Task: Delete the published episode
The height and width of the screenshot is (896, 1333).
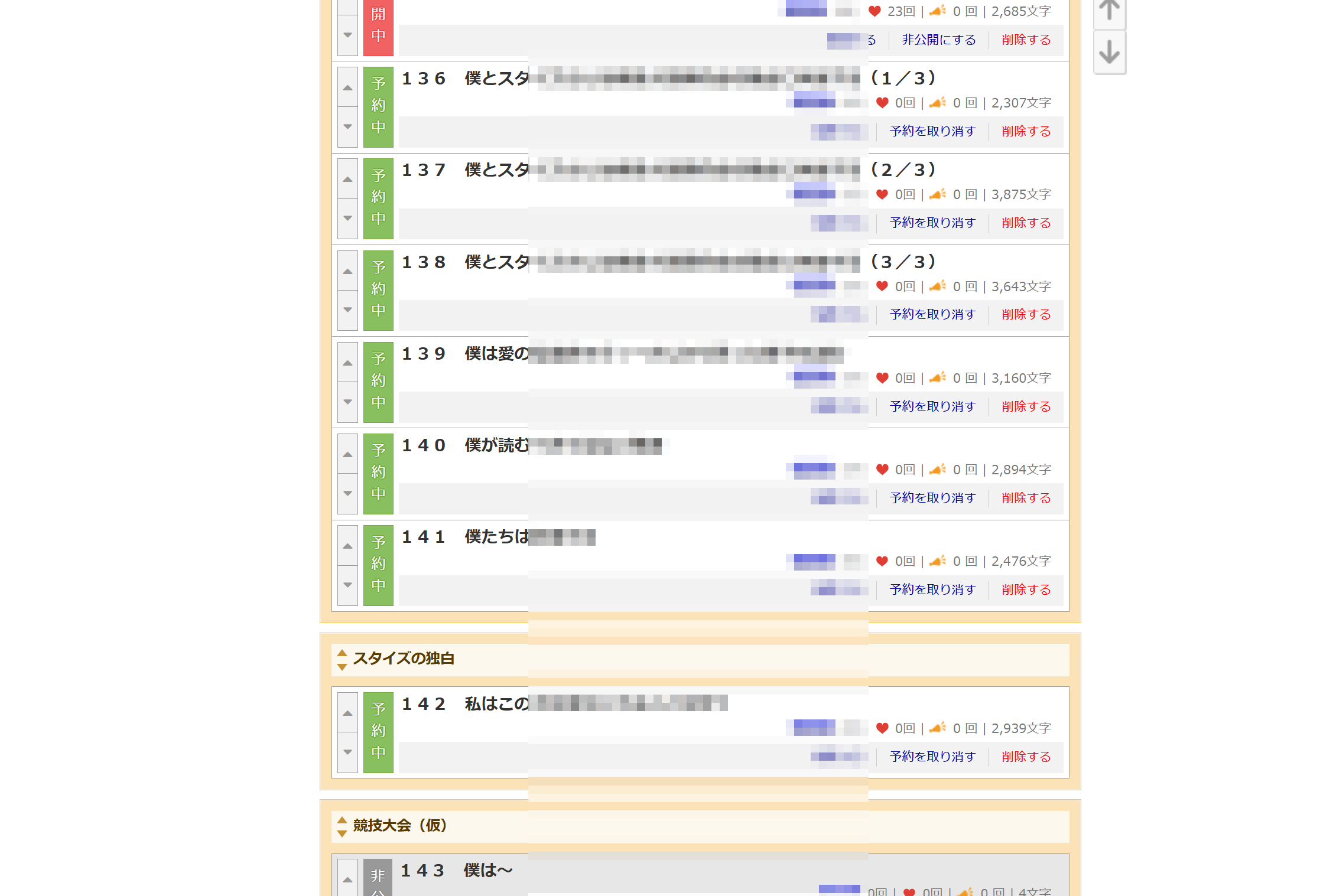Action: (1026, 40)
